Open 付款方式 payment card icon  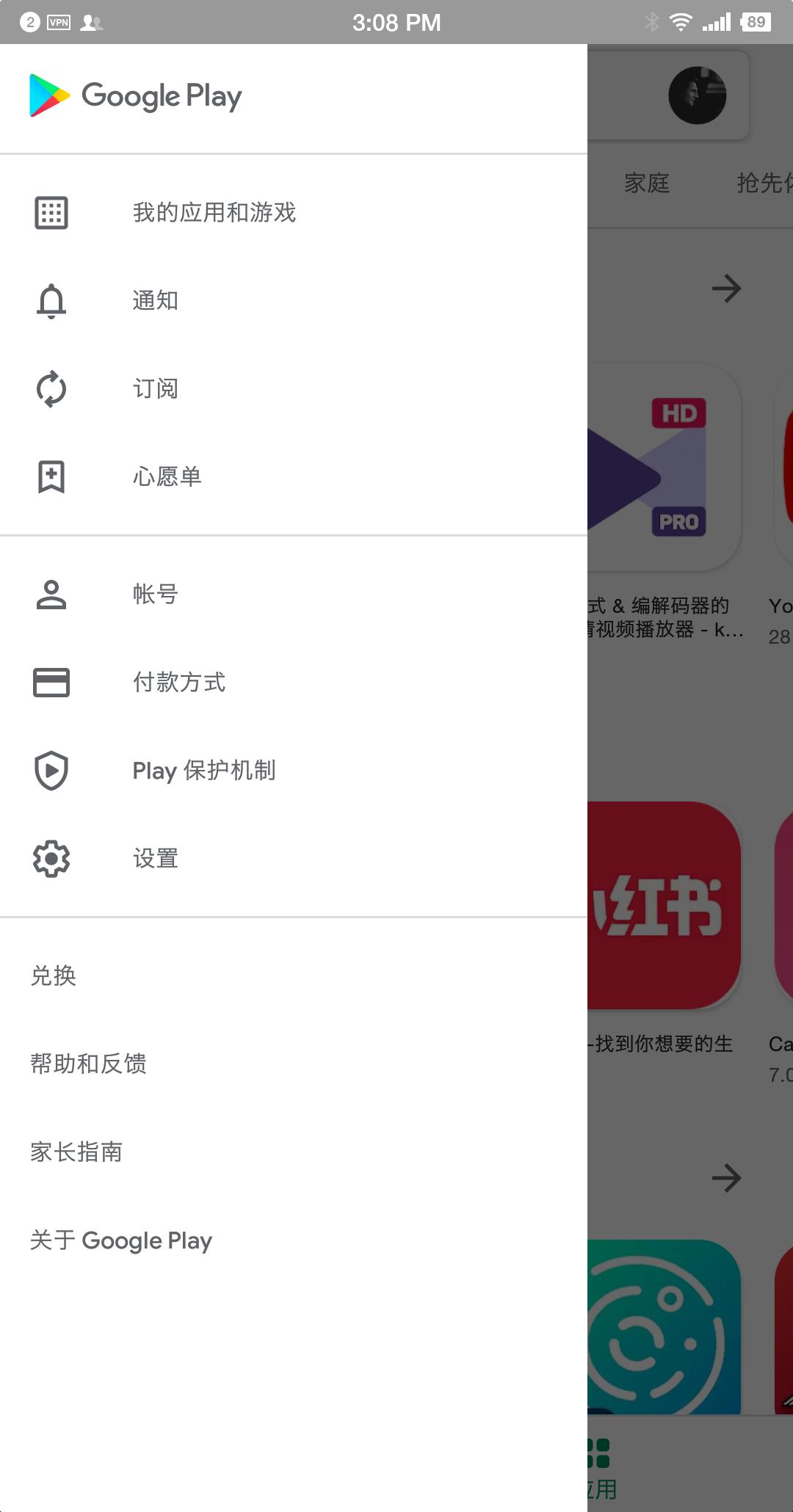50,683
